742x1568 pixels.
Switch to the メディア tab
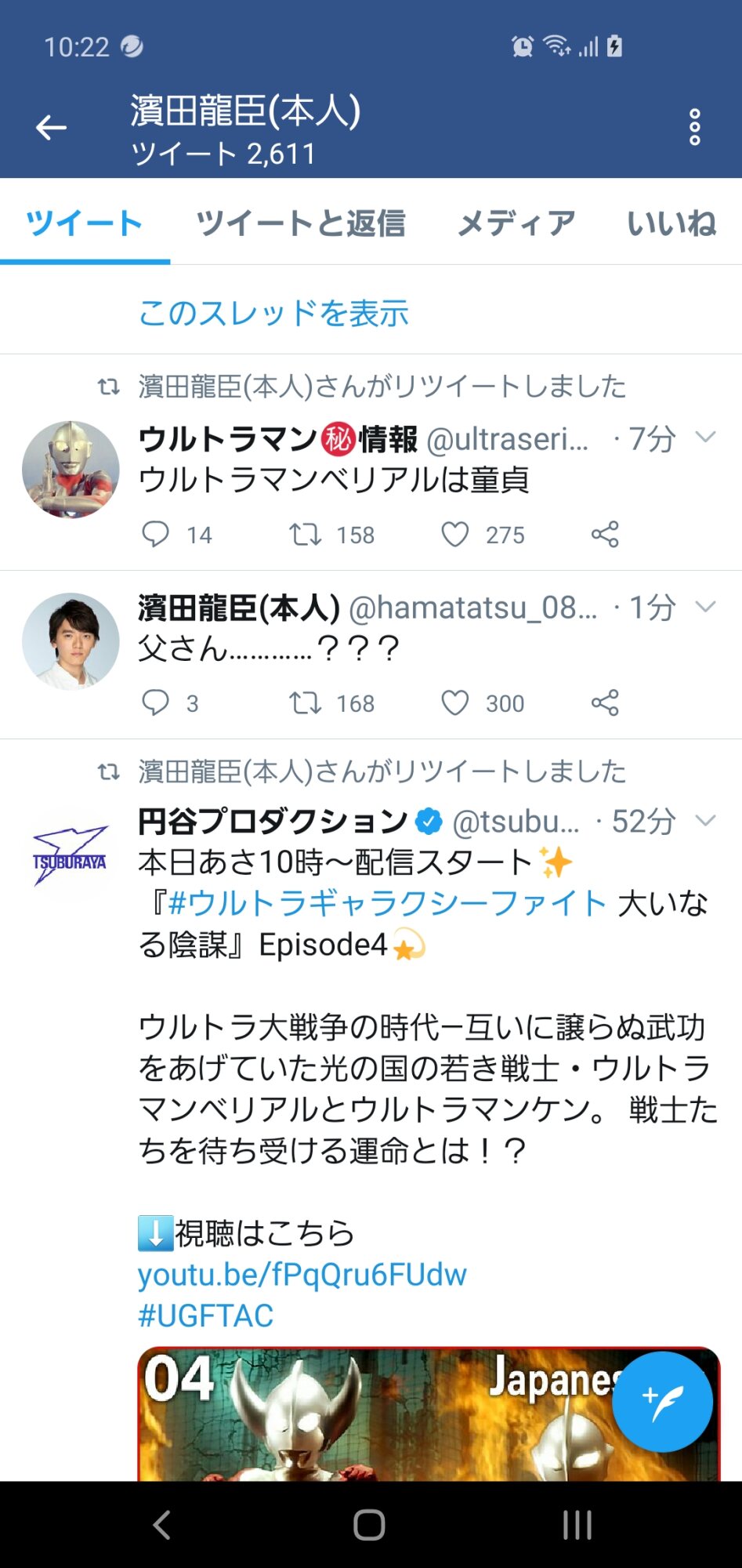coord(516,223)
